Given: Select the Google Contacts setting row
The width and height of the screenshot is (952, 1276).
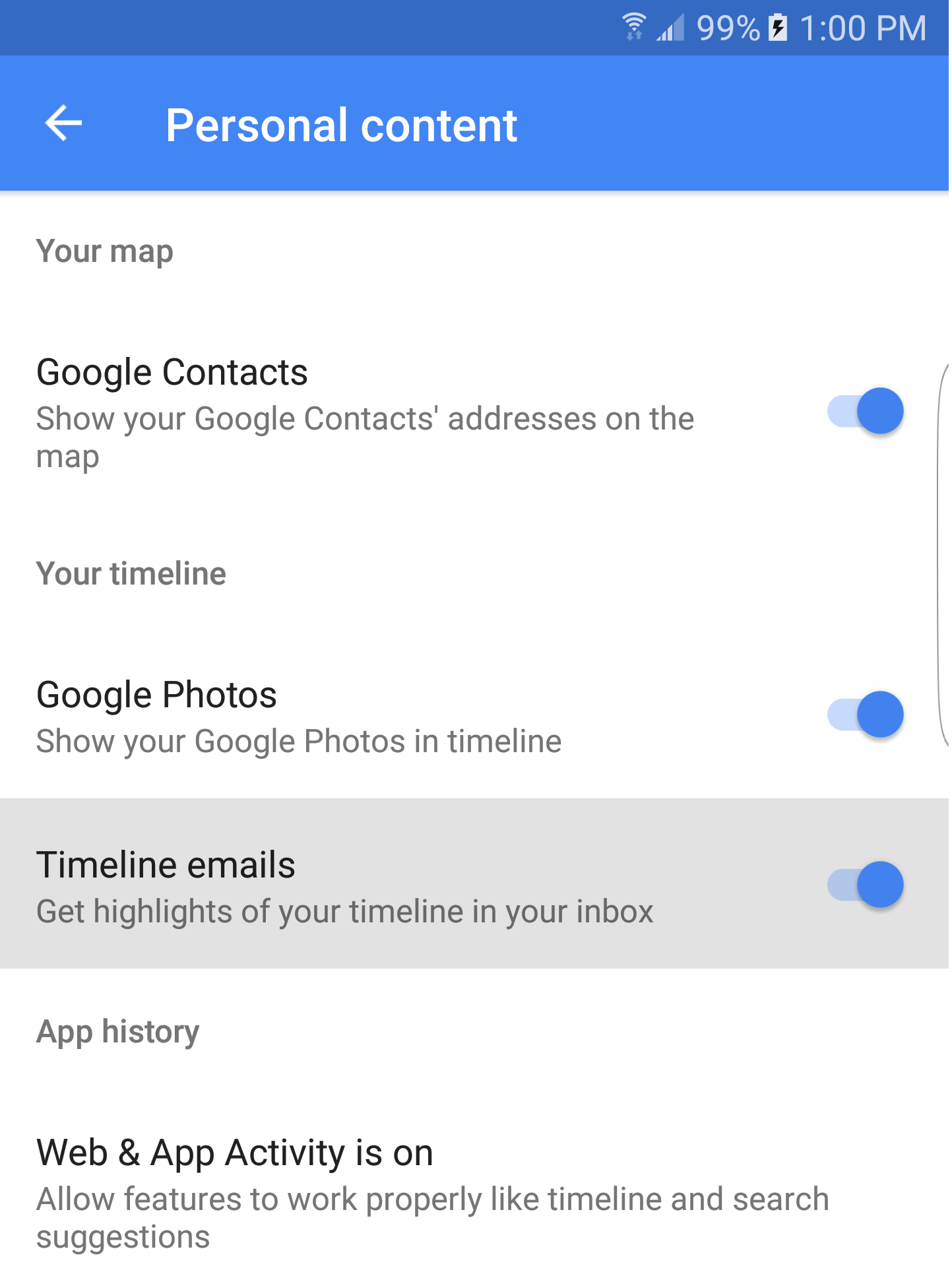Looking at the screenshot, I should 363,409.
